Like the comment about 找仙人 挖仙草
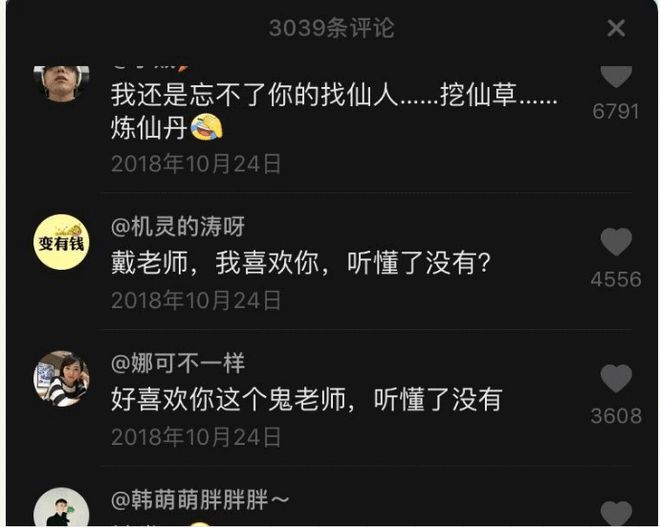The width and height of the screenshot is (660, 531). coord(616,76)
